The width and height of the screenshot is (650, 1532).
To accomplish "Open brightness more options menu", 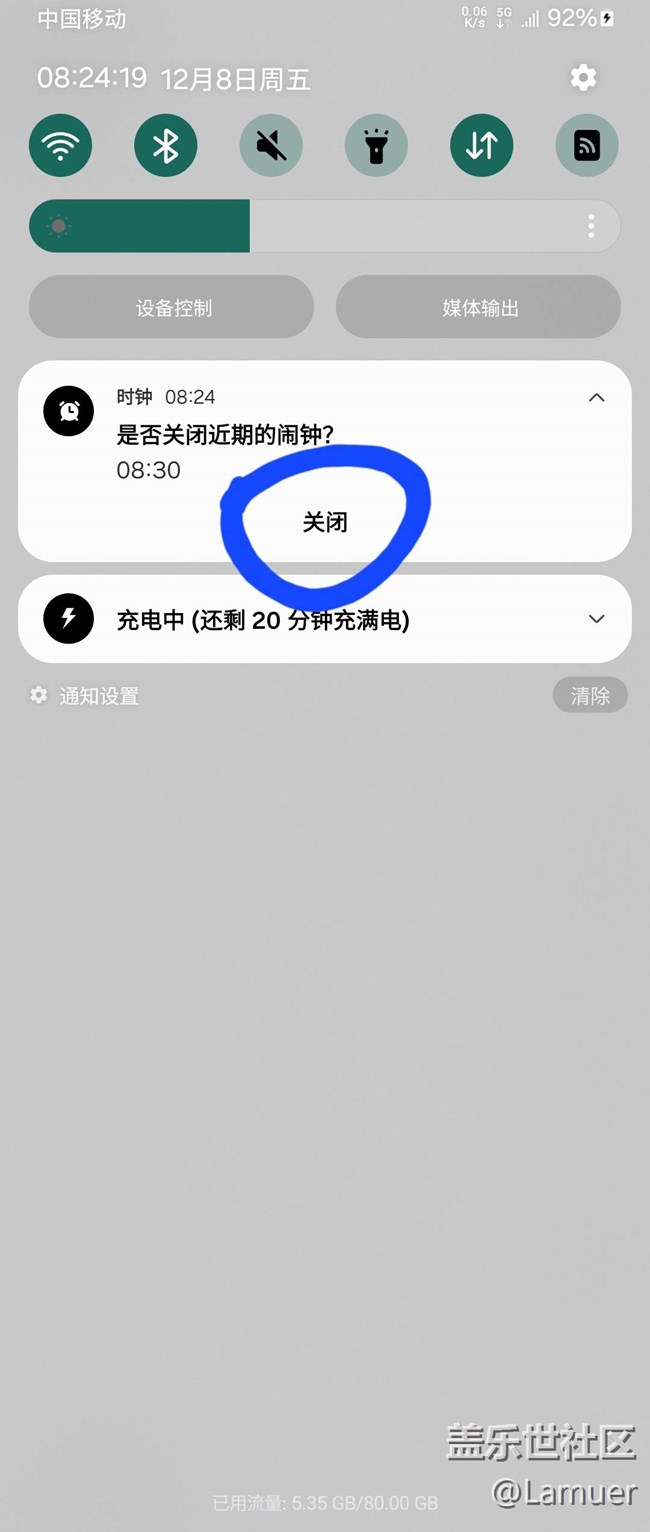I will pos(591,226).
